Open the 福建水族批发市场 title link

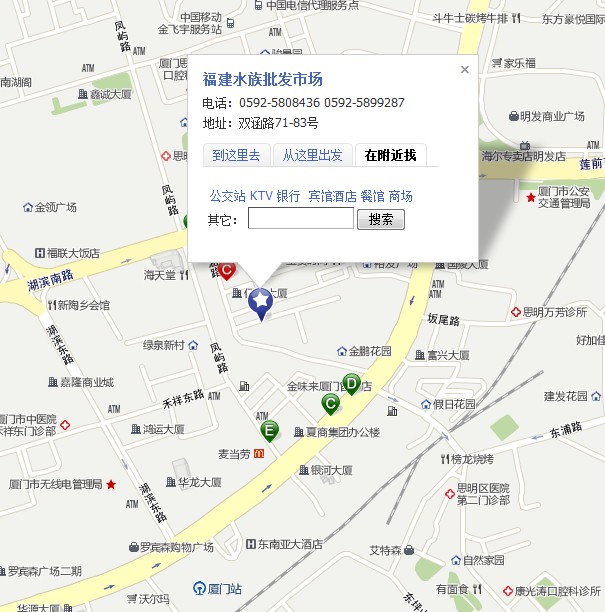tap(262, 80)
